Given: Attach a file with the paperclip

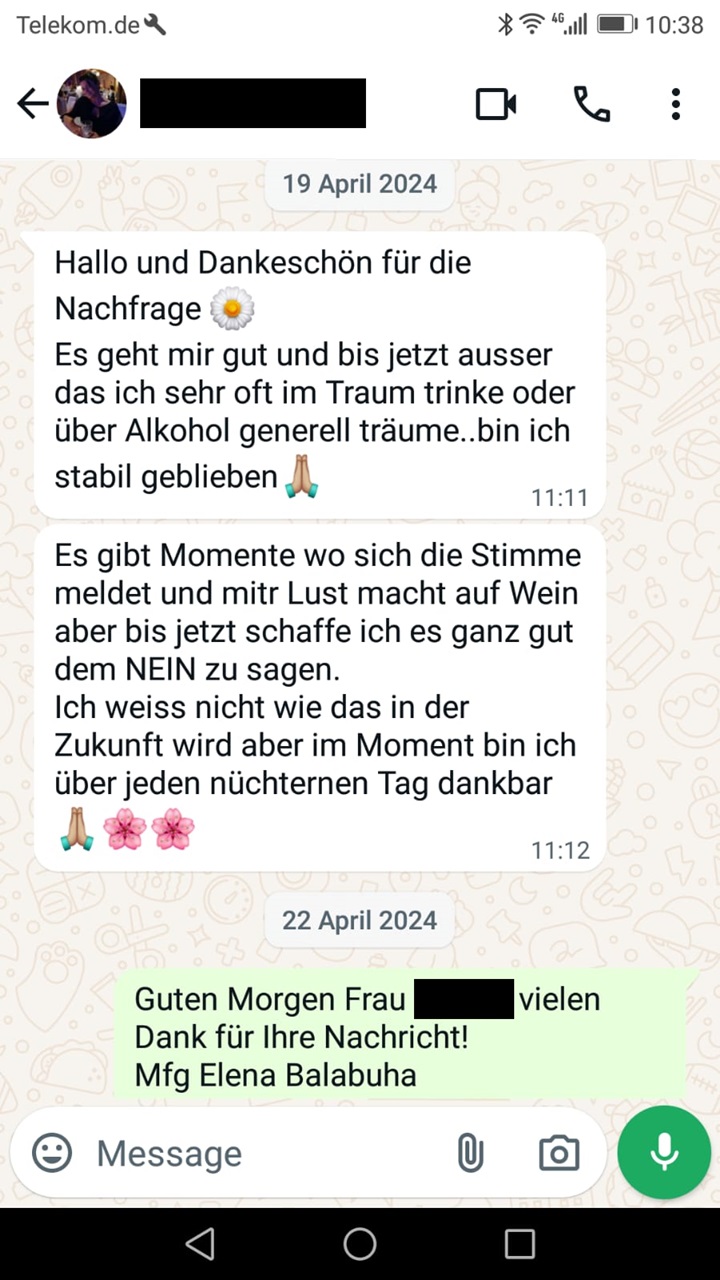Looking at the screenshot, I should click(469, 1153).
